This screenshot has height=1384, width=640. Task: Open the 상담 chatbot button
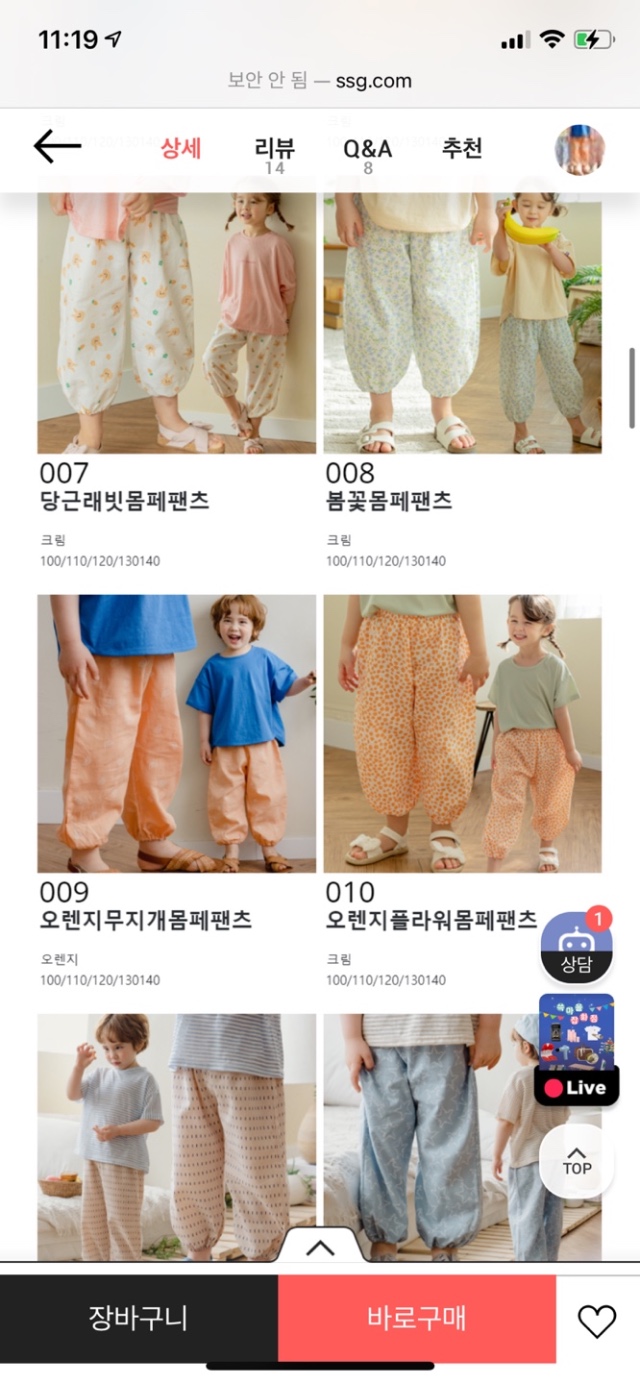click(576, 947)
